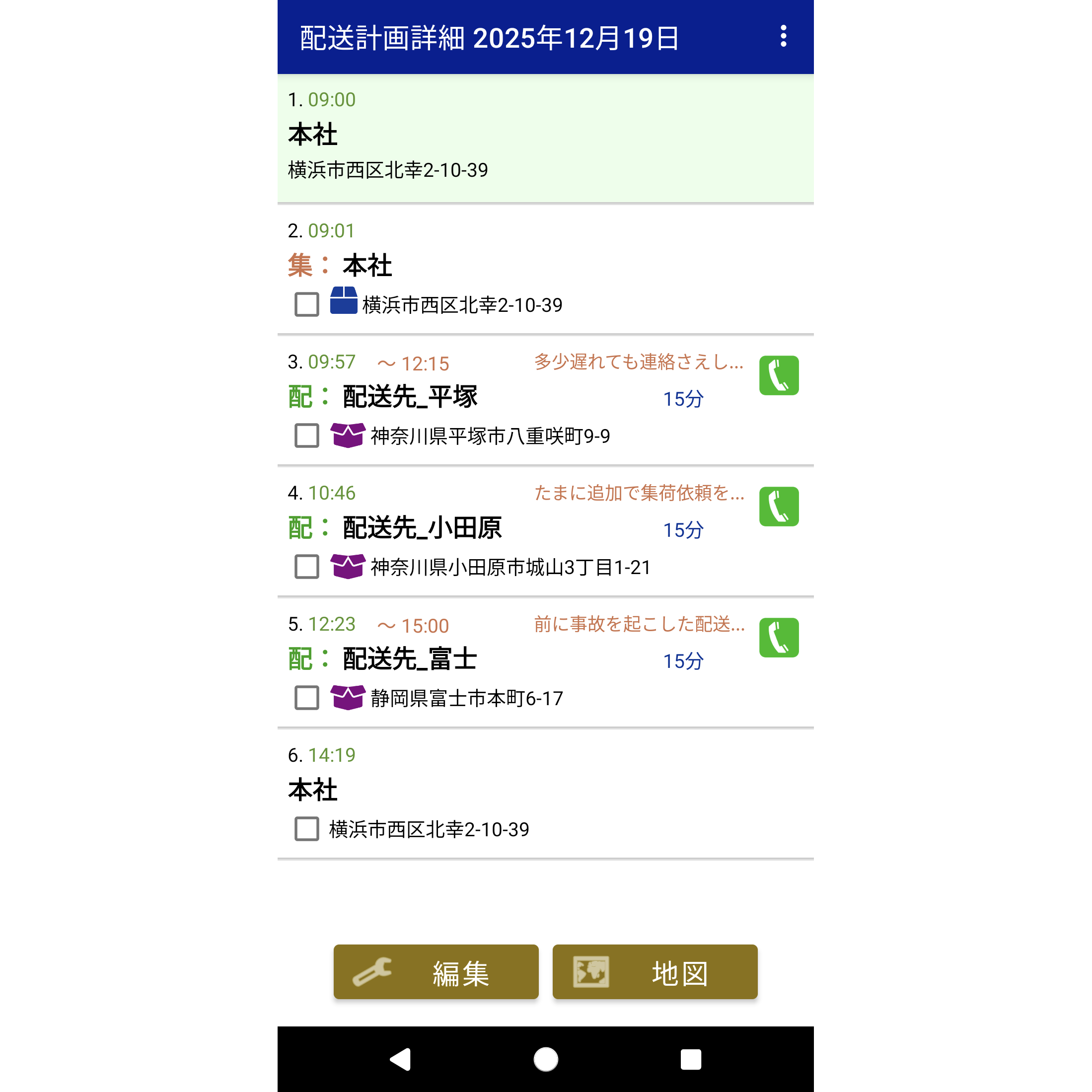1092x1092 pixels.
Task: Open the 地図 map view
Action: pyautogui.click(x=655, y=972)
